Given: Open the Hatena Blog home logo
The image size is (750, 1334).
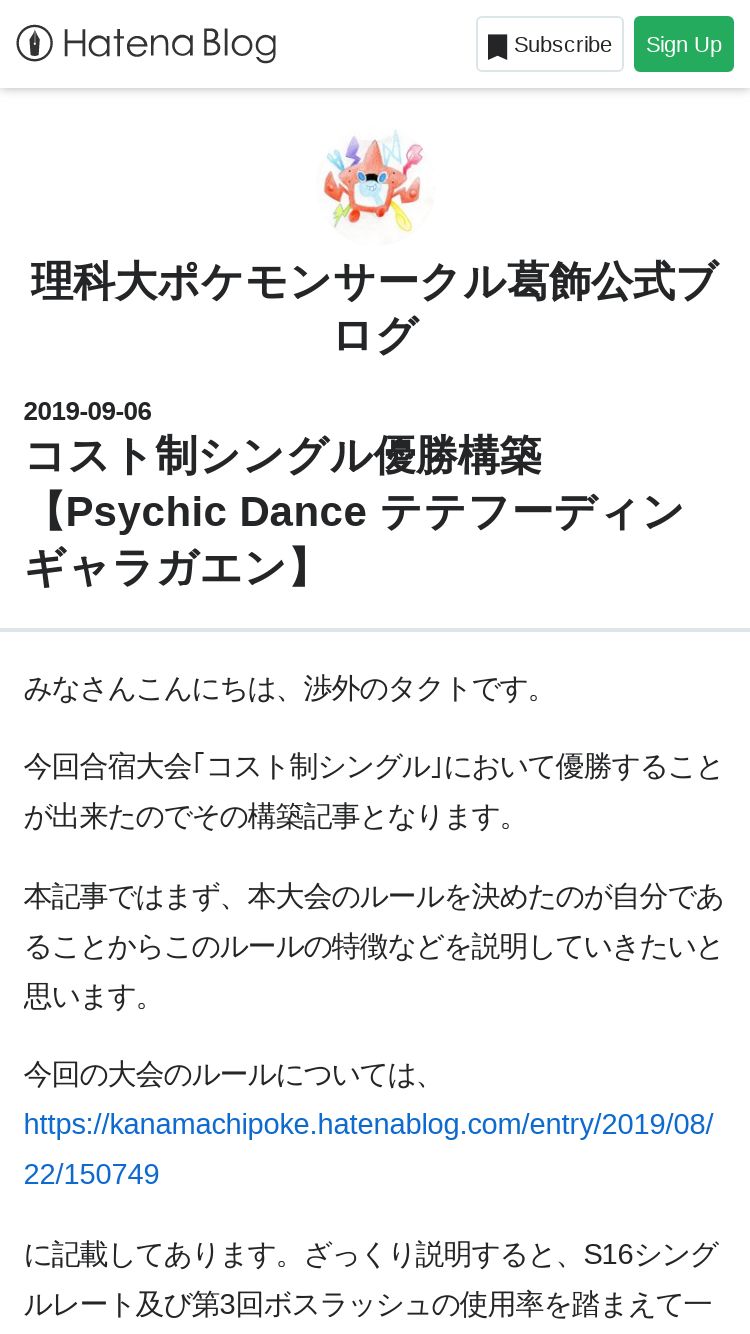Looking at the screenshot, I should pyautogui.click(x=146, y=44).
